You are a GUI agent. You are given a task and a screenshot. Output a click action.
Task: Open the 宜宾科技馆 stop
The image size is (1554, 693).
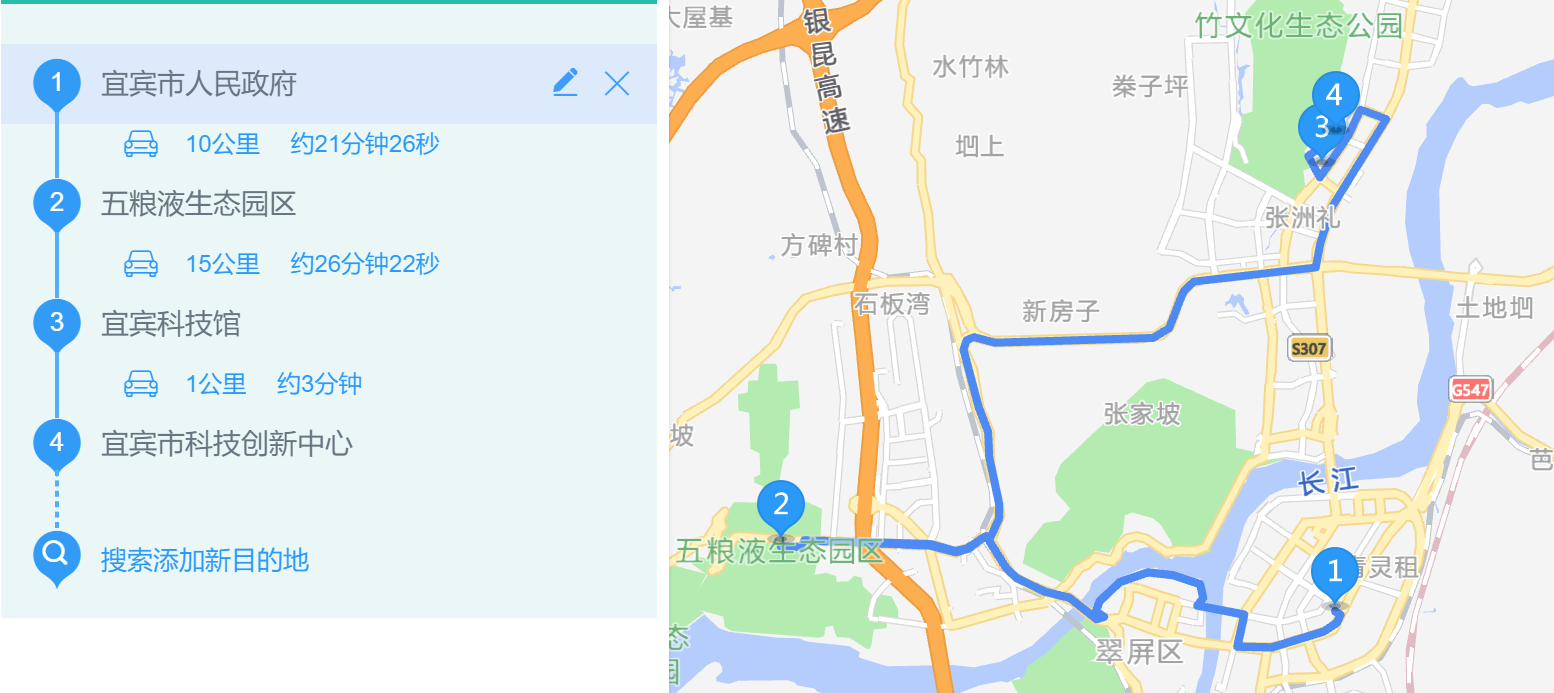tap(170, 324)
